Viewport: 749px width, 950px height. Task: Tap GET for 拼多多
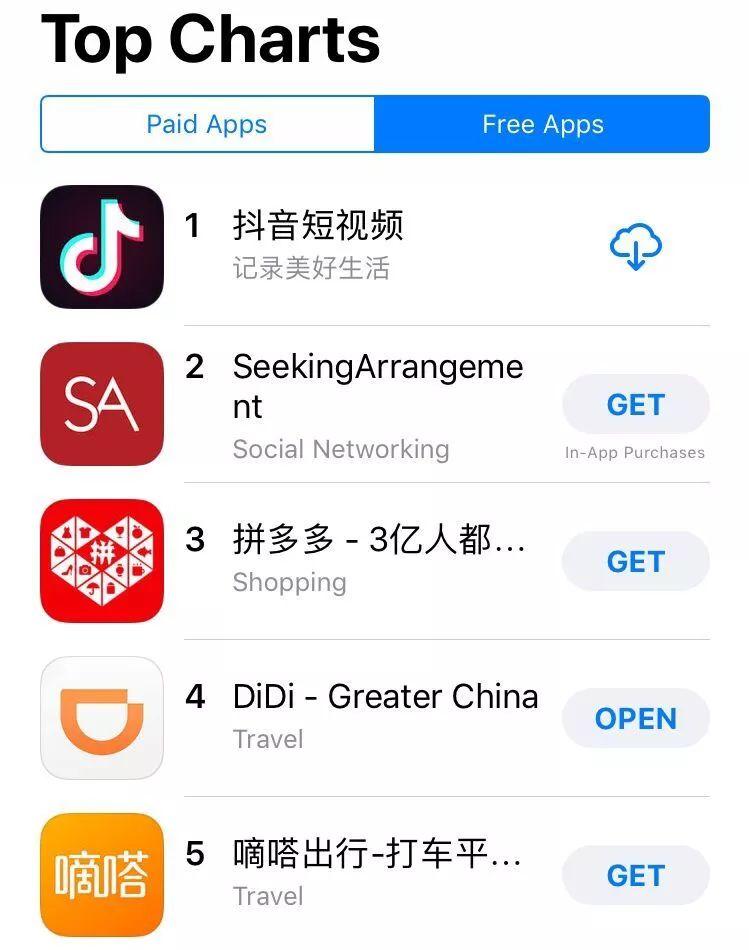tap(636, 562)
